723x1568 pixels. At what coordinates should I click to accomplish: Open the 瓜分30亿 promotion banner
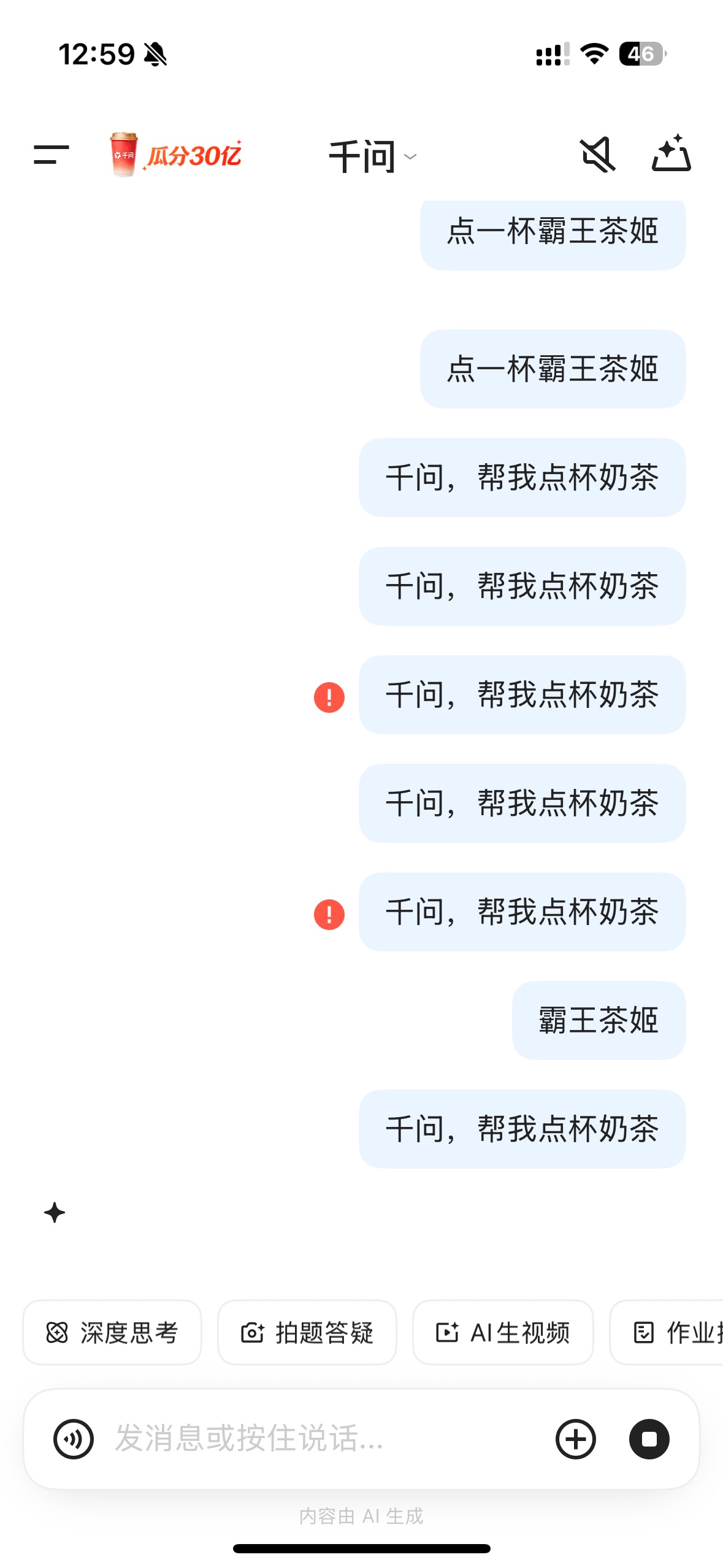pos(175,155)
